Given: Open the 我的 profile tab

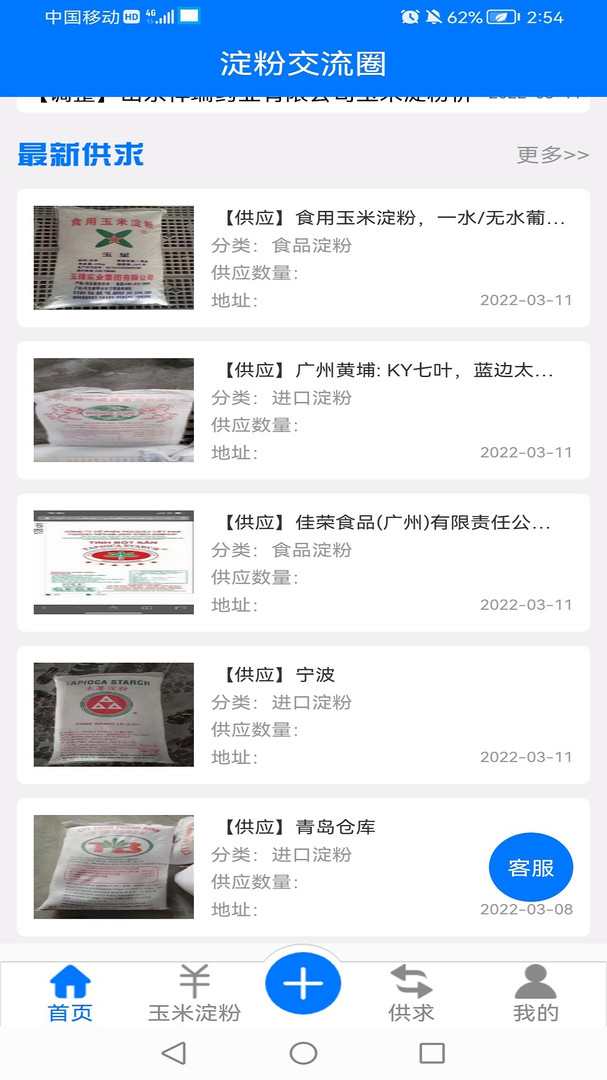Looking at the screenshot, I should pos(535,993).
